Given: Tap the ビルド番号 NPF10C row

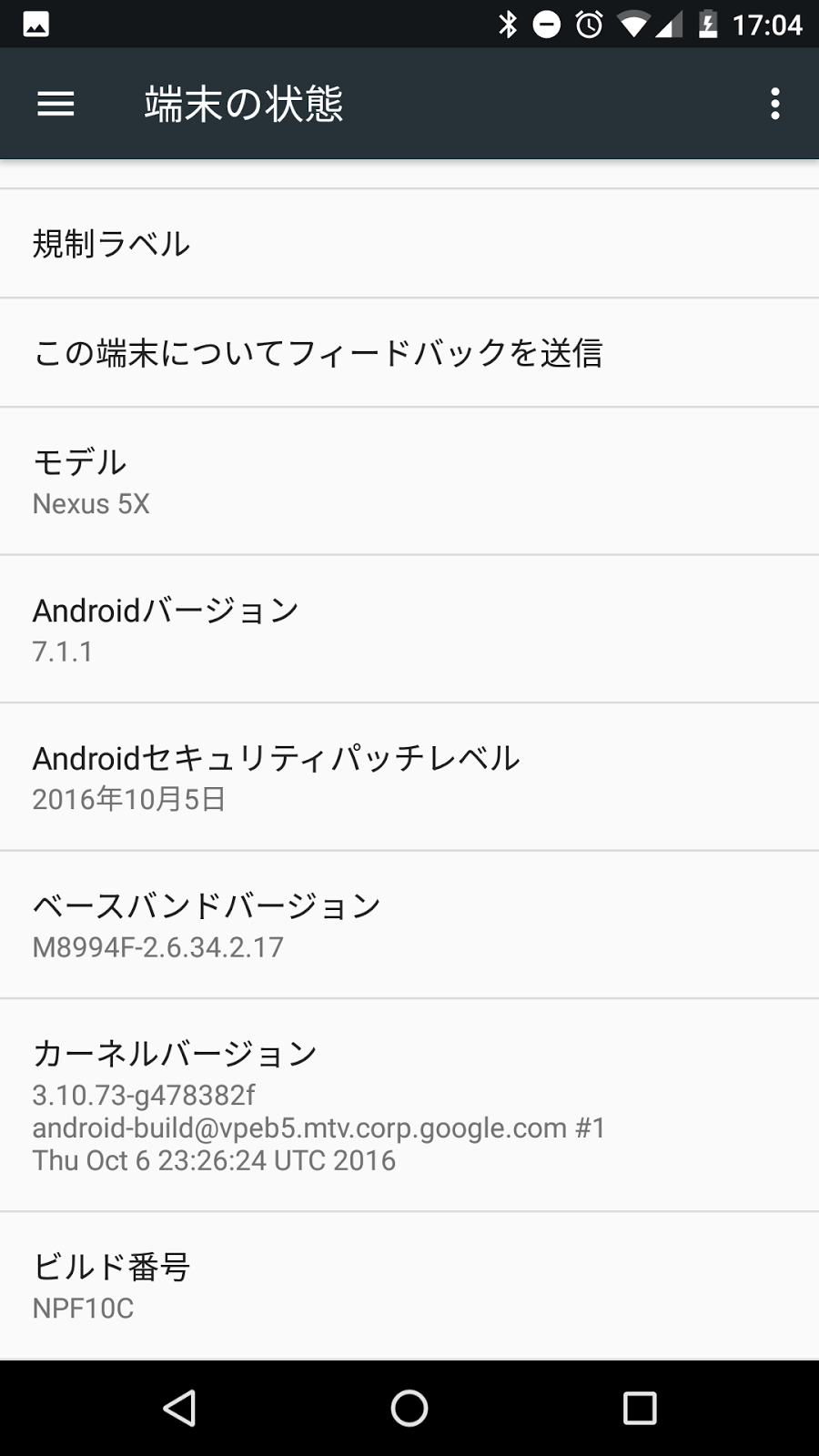Looking at the screenshot, I should click(409, 1286).
